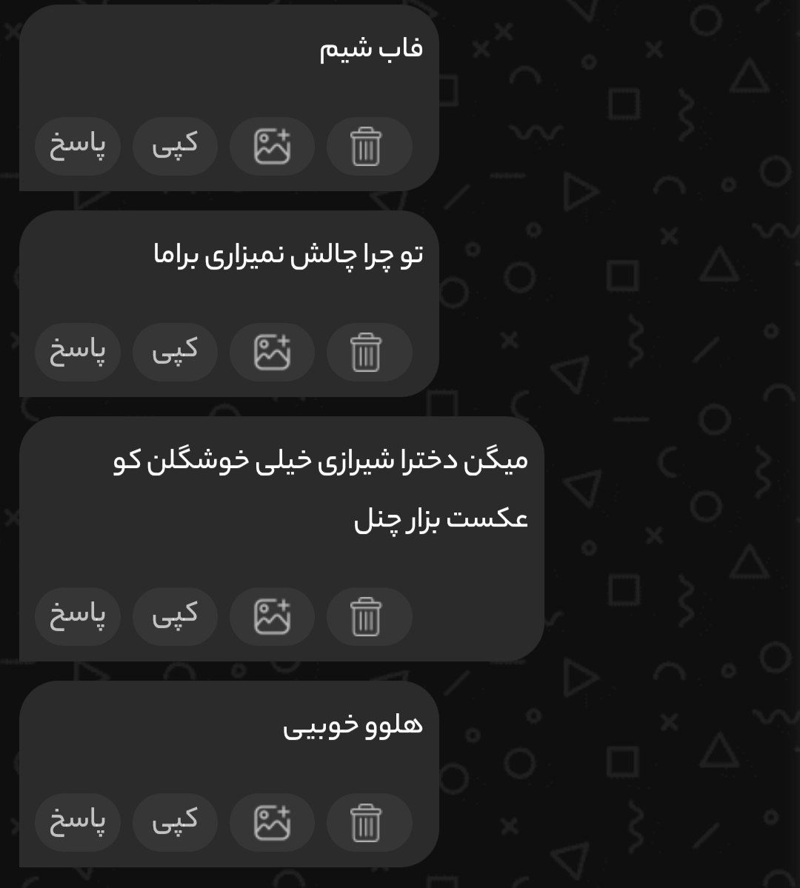Copy the message فاب شیم
Screen dimensions: 800x888
(x=175, y=146)
